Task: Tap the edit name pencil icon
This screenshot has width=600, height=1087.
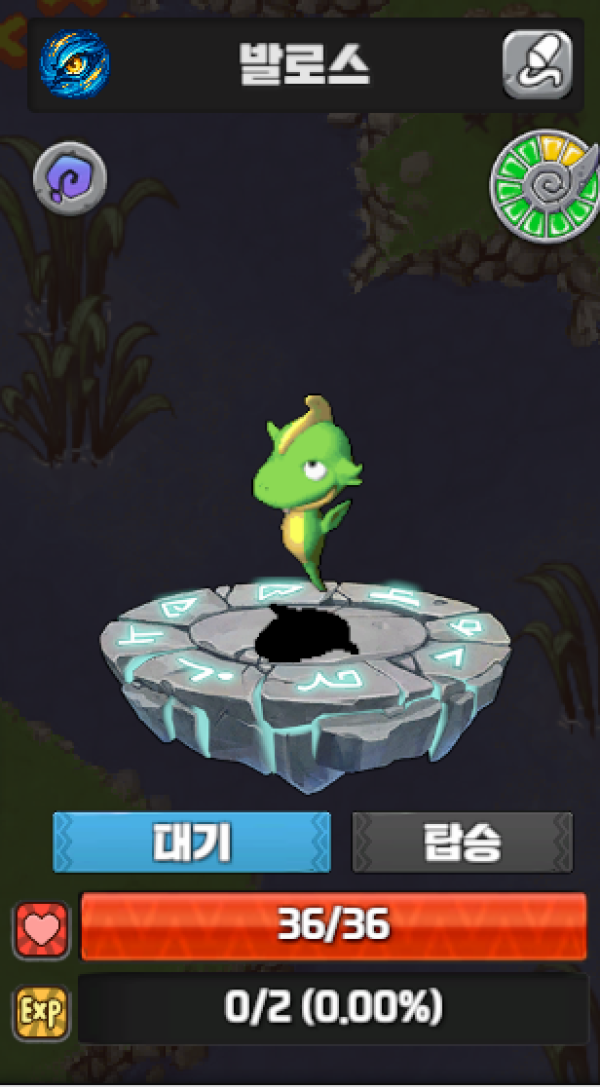Action: coord(537,64)
